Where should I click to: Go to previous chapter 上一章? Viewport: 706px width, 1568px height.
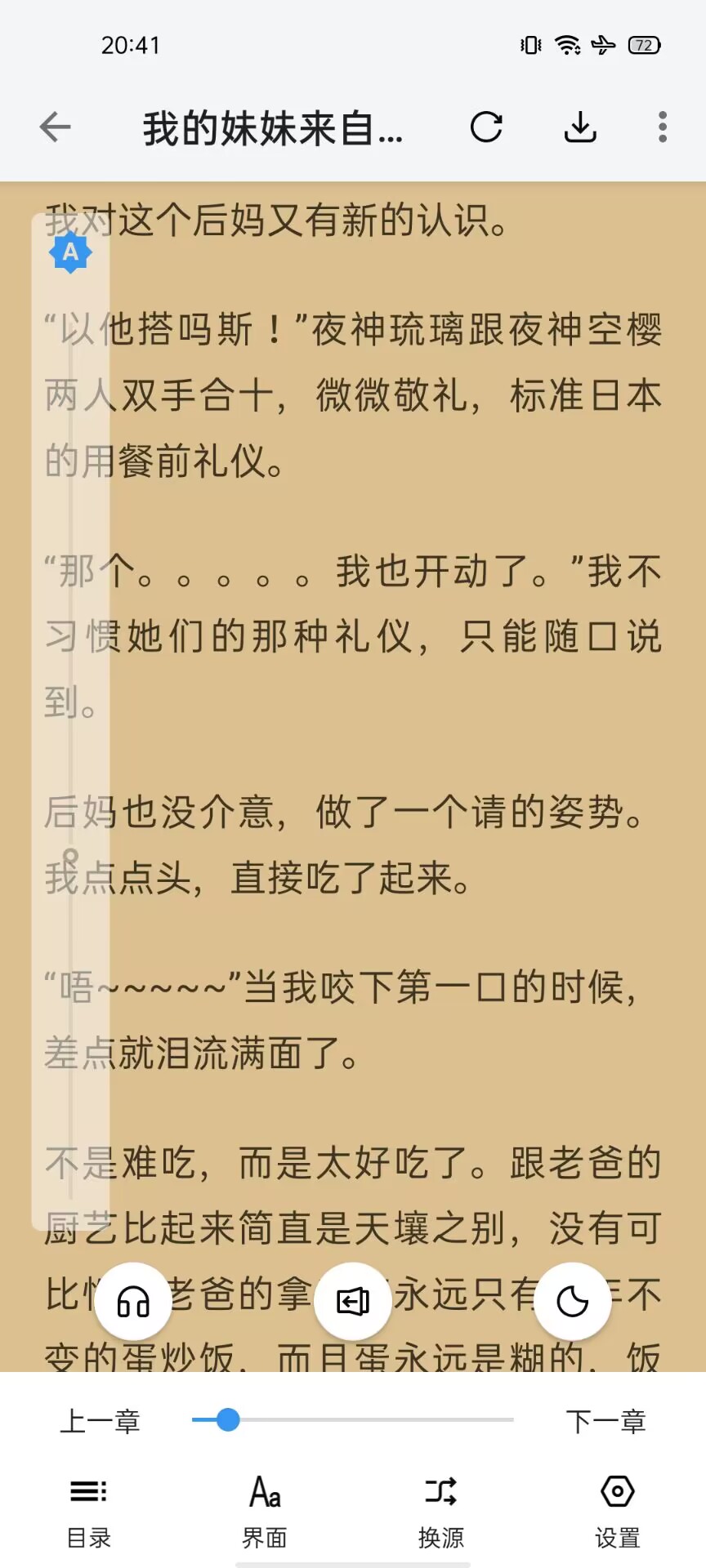tap(100, 1422)
